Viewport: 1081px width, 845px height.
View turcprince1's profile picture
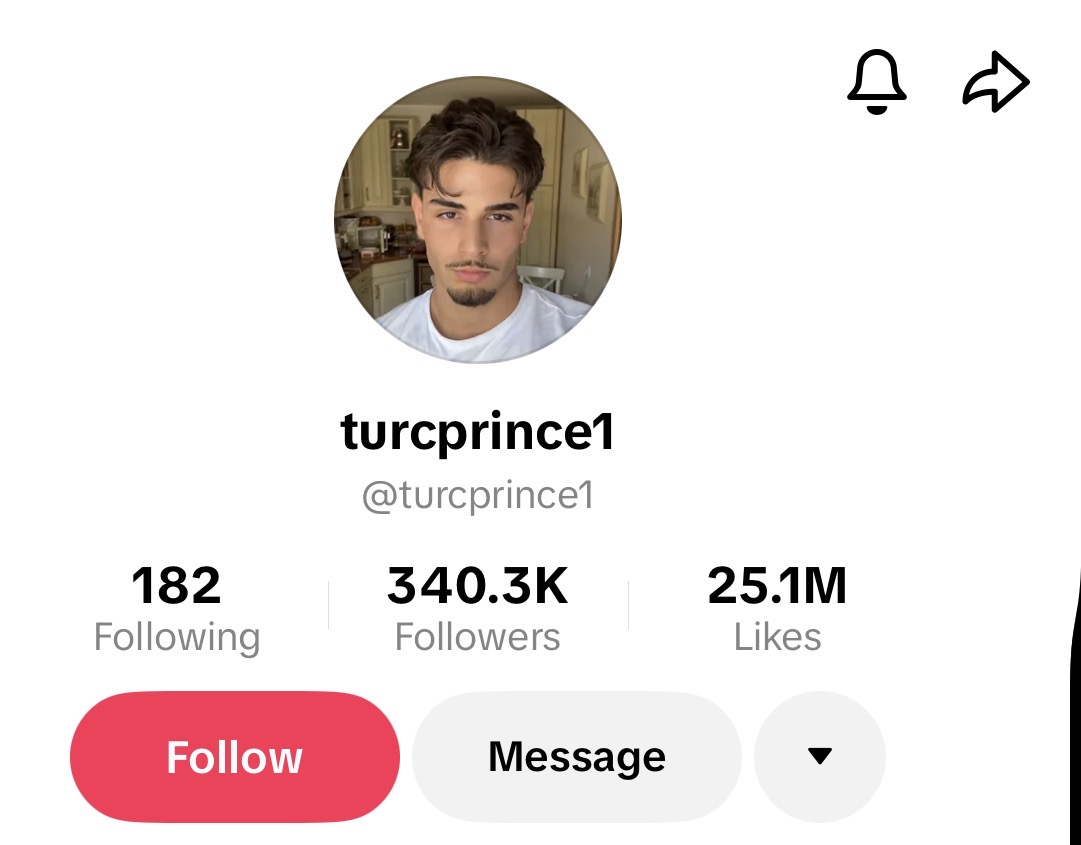click(x=478, y=220)
